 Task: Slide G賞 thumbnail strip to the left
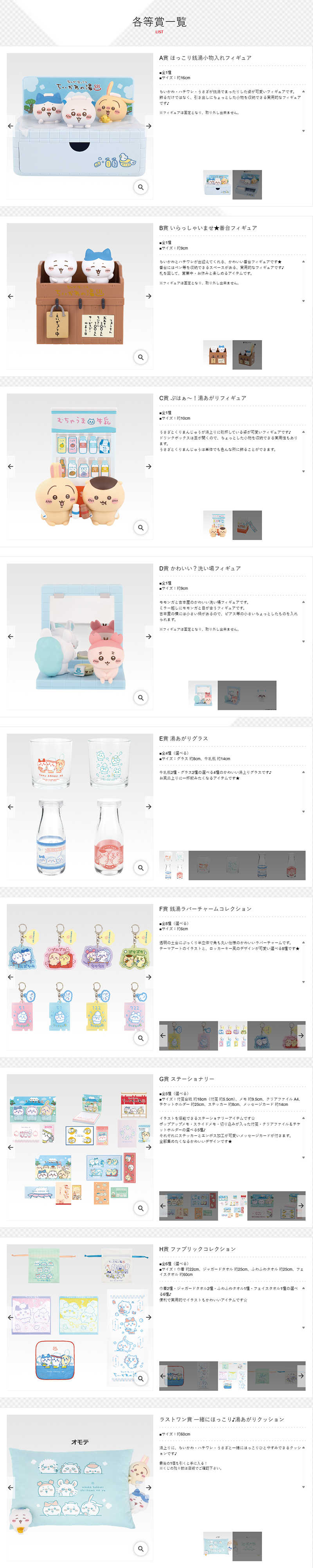(x=163, y=1205)
